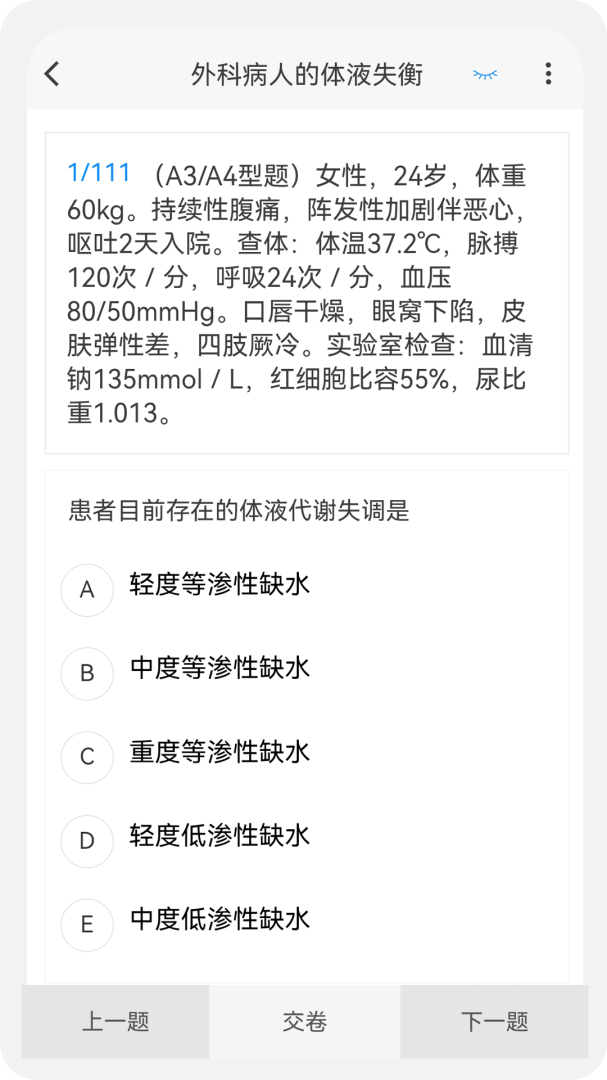This screenshot has width=607, height=1080.
Task: Tap the eye-protection mode icon
Action: click(x=485, y=74)
